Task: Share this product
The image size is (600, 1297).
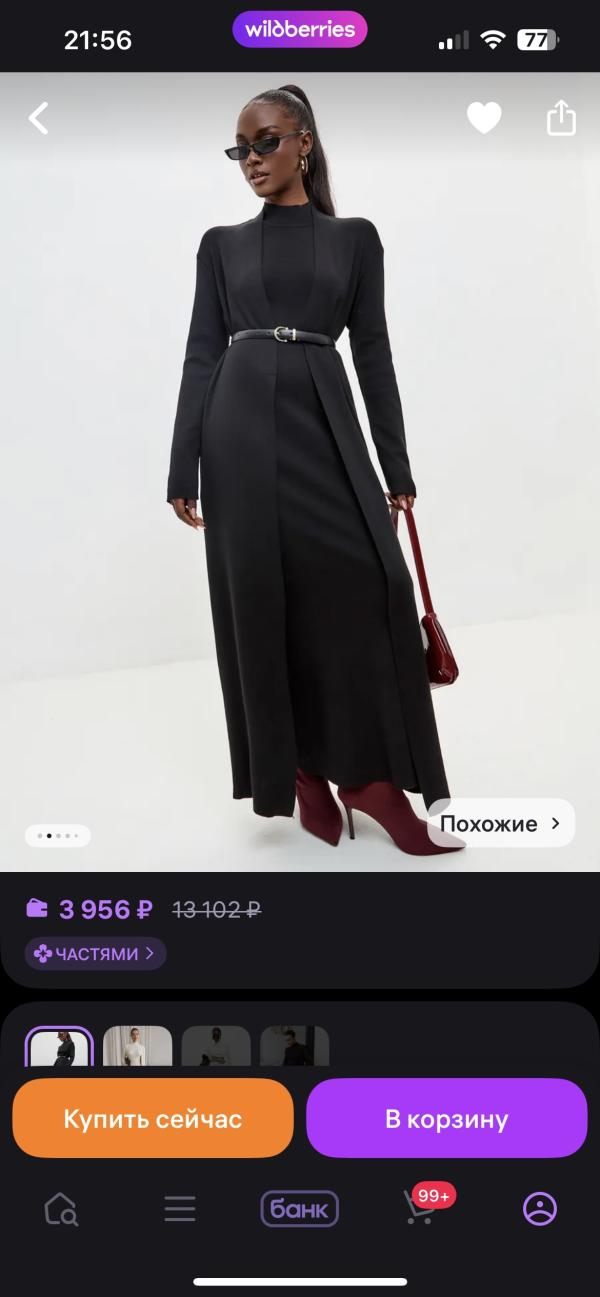Action: click(x=561, y=118)
